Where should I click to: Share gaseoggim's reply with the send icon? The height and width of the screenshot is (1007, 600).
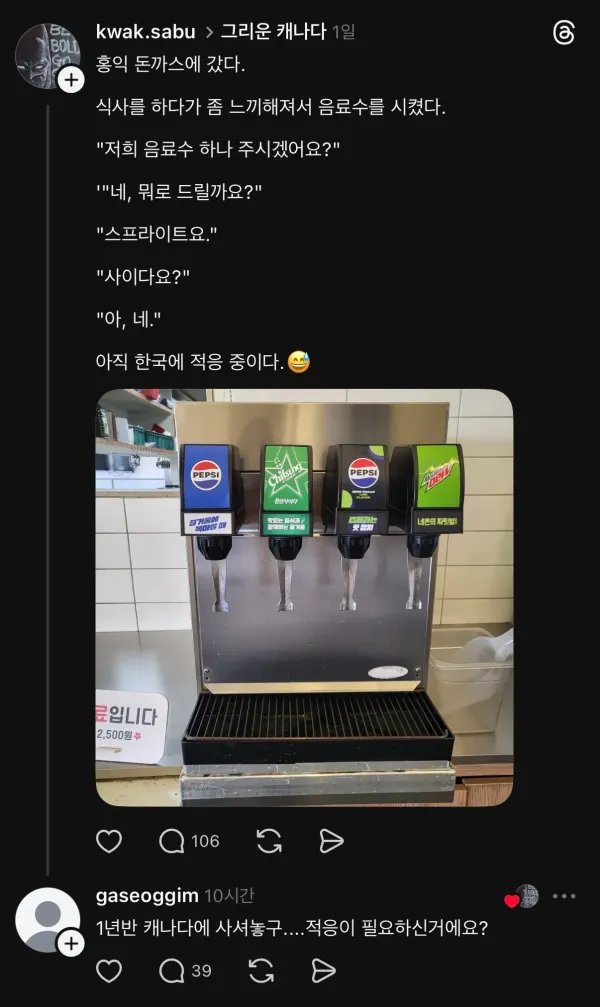tap(324, 970)
